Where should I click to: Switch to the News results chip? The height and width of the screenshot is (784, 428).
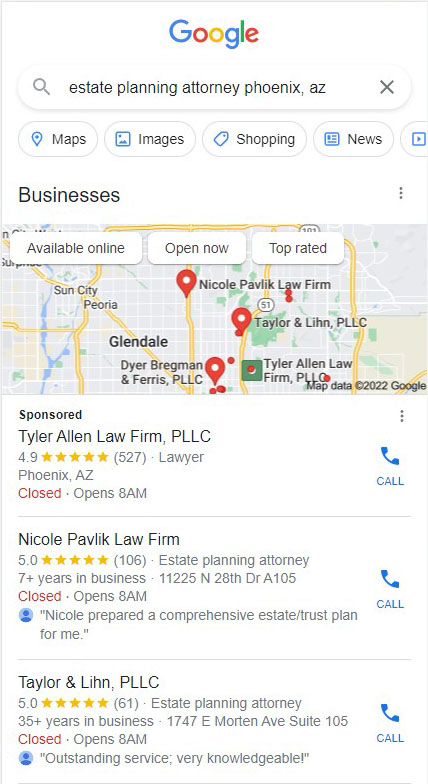point(353,139)
